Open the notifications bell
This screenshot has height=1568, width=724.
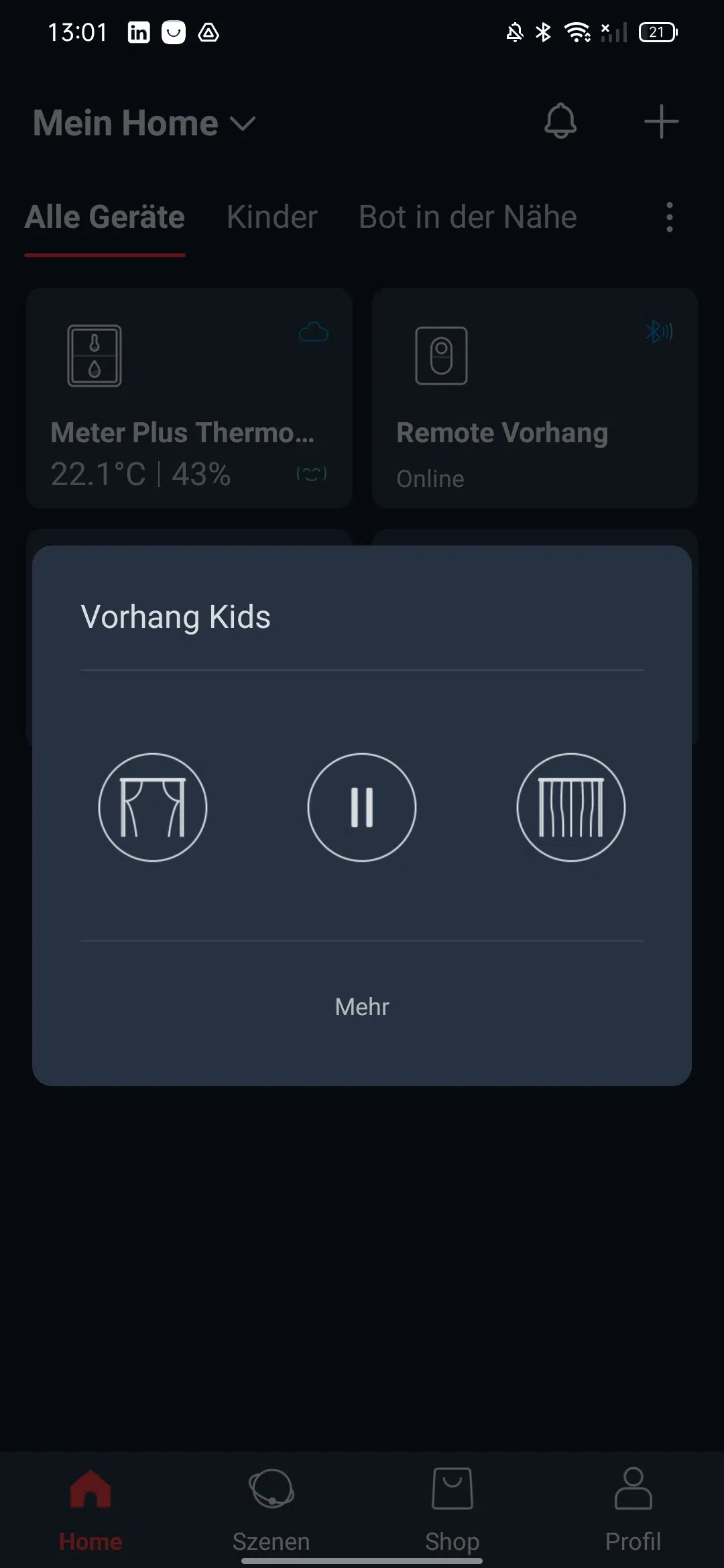(x=560, y=122)
